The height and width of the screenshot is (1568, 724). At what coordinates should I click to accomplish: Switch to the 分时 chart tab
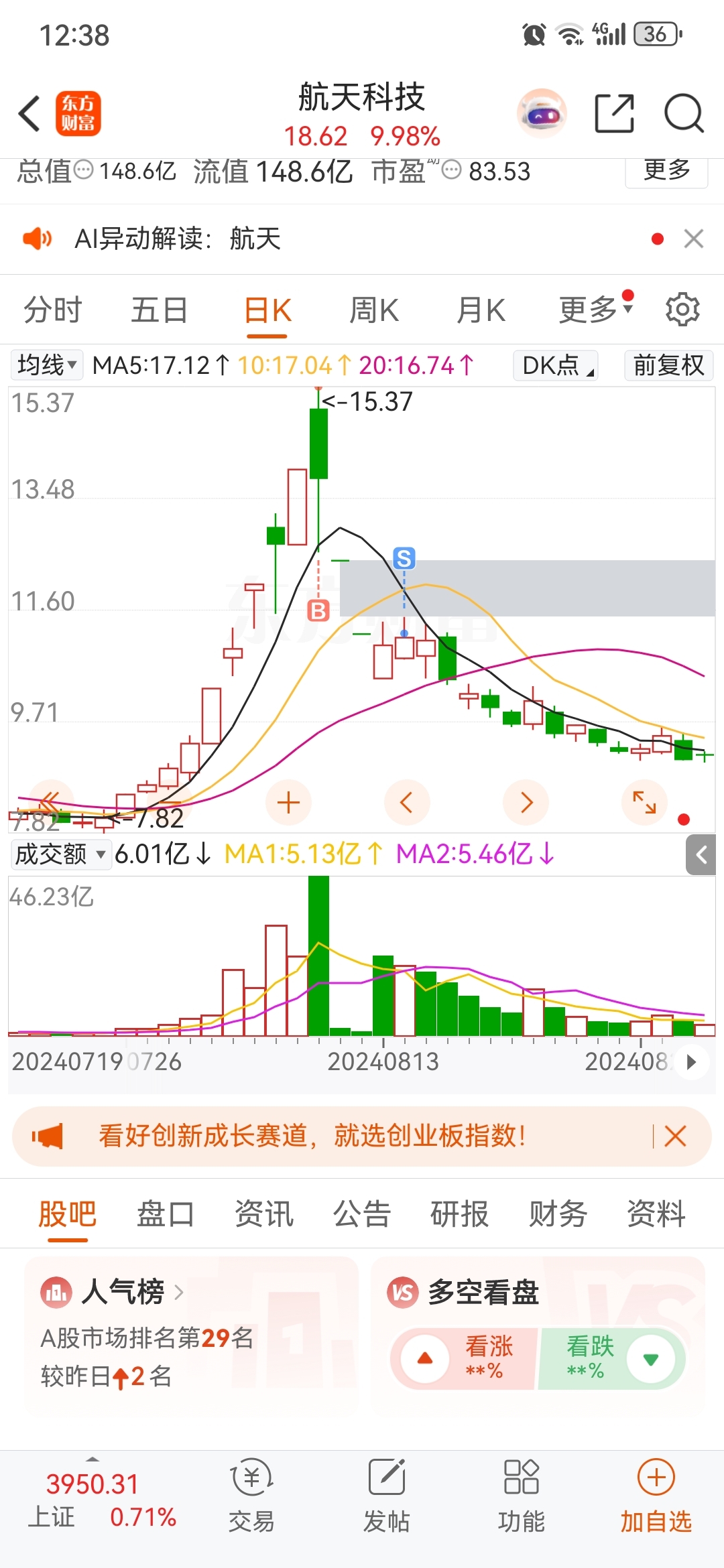coord(52,311)
